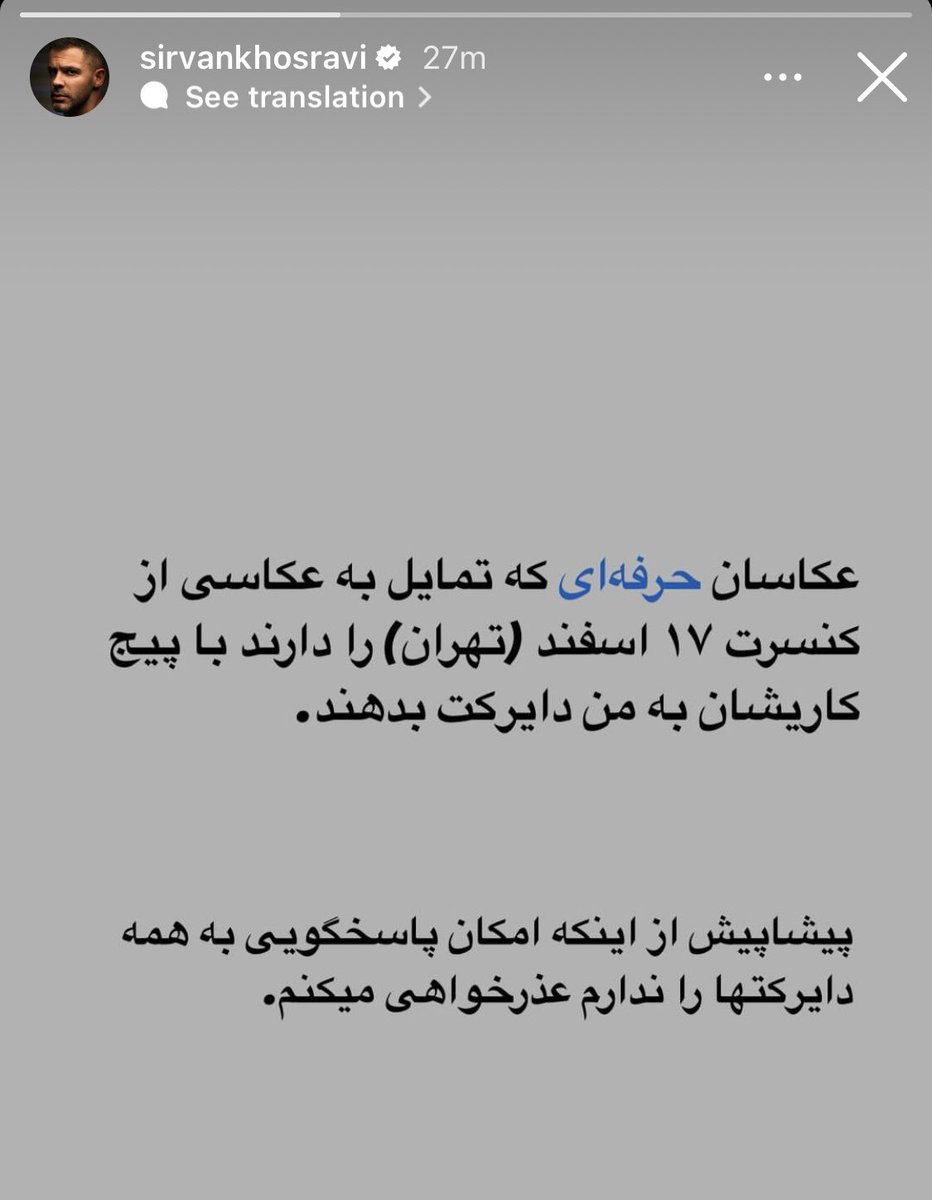Open the three-dot story options menu
932x1200 pixels.
[782, 77]
